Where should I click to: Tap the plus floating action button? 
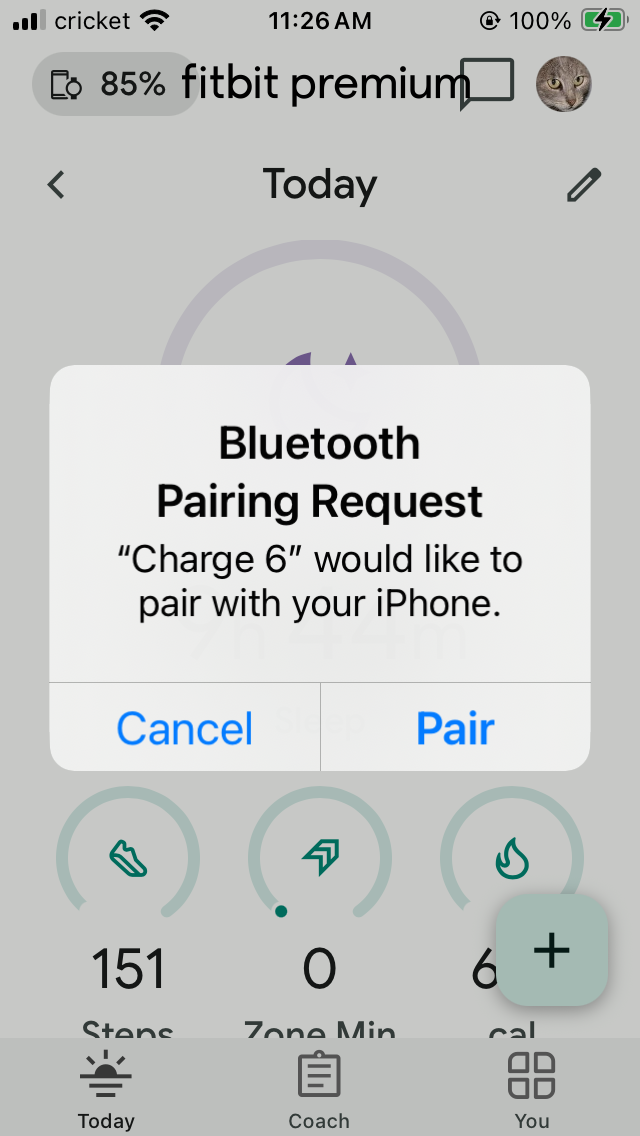(x=552, y=951)
